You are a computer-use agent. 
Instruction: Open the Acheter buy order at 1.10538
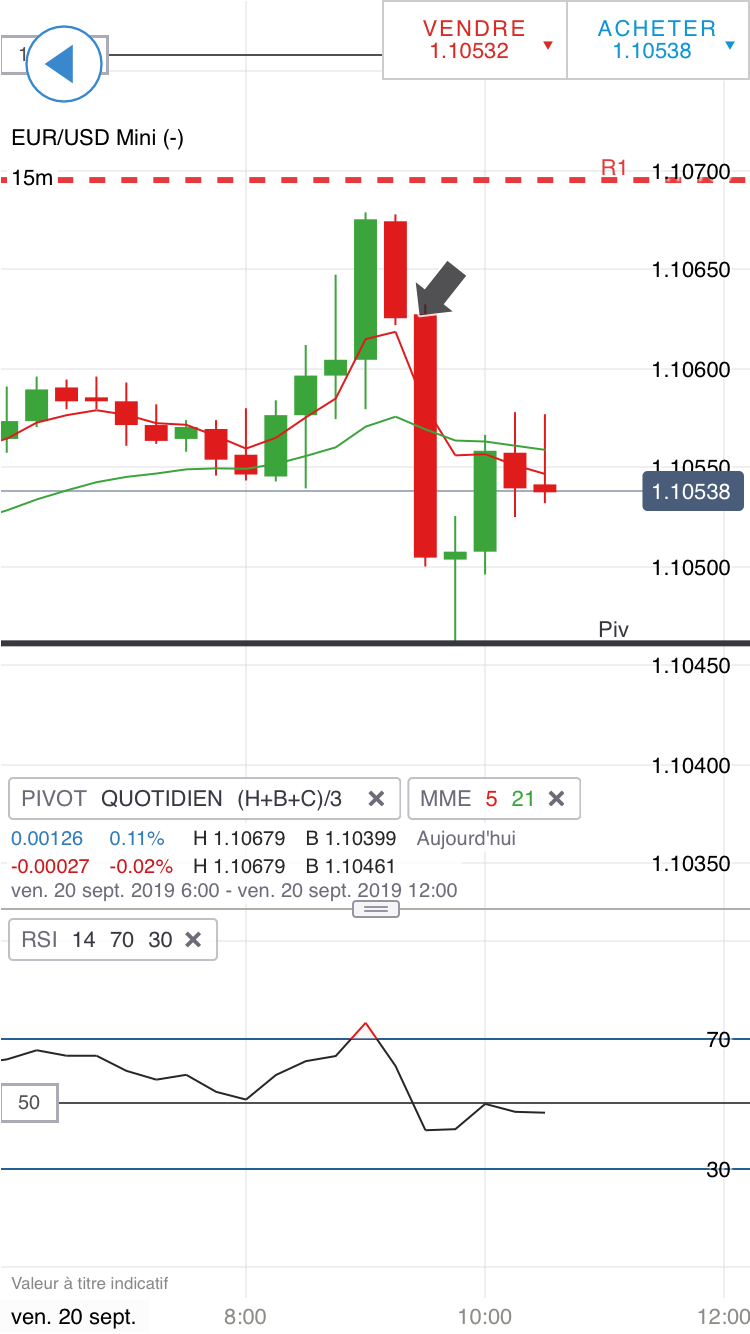click(x=657, y=40)
